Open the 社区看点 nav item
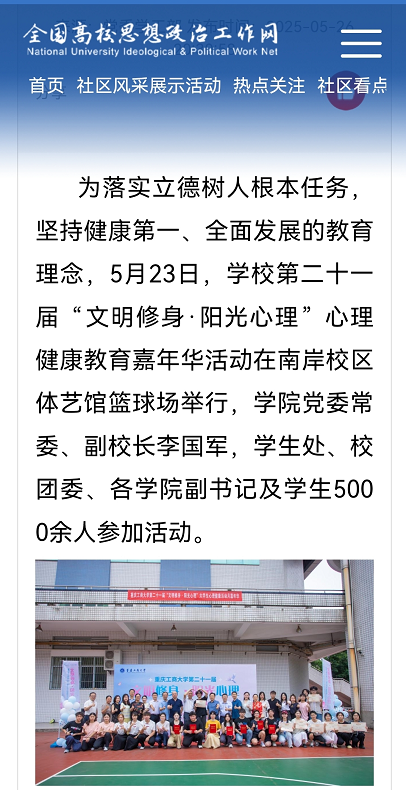 click(x=352, y=85)
